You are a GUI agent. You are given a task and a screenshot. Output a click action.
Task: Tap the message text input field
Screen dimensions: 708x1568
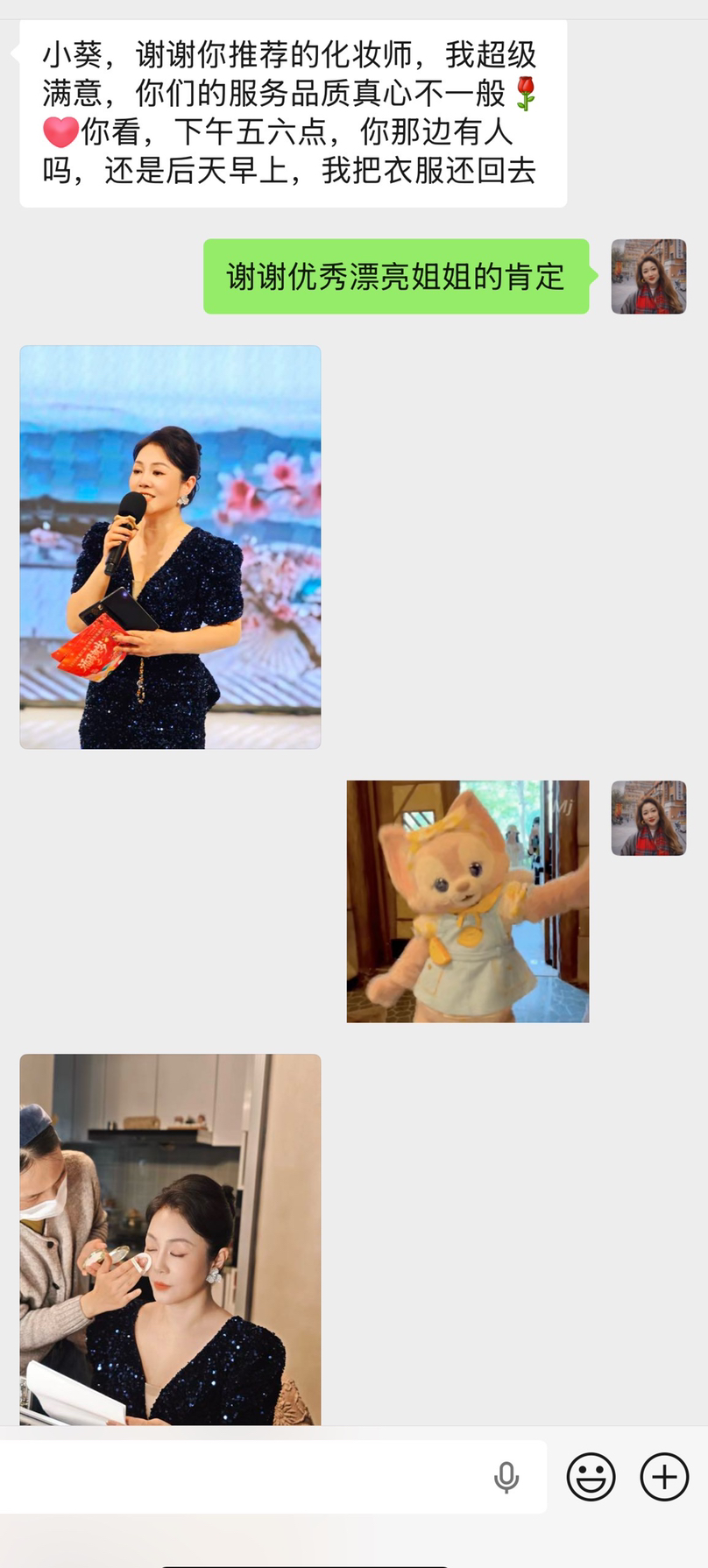coord(245,1477)
